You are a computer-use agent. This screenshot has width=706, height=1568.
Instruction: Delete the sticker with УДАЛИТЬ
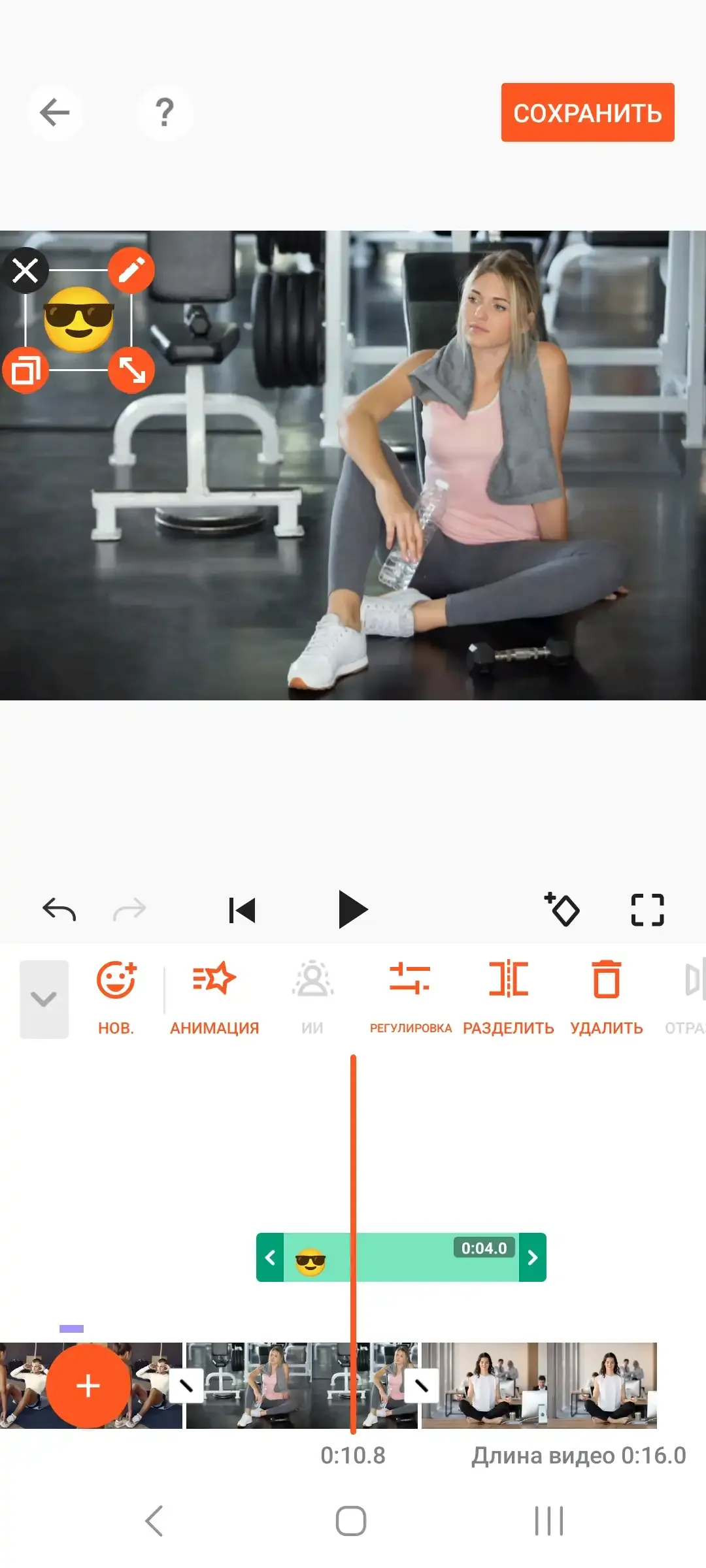point(606,997)
